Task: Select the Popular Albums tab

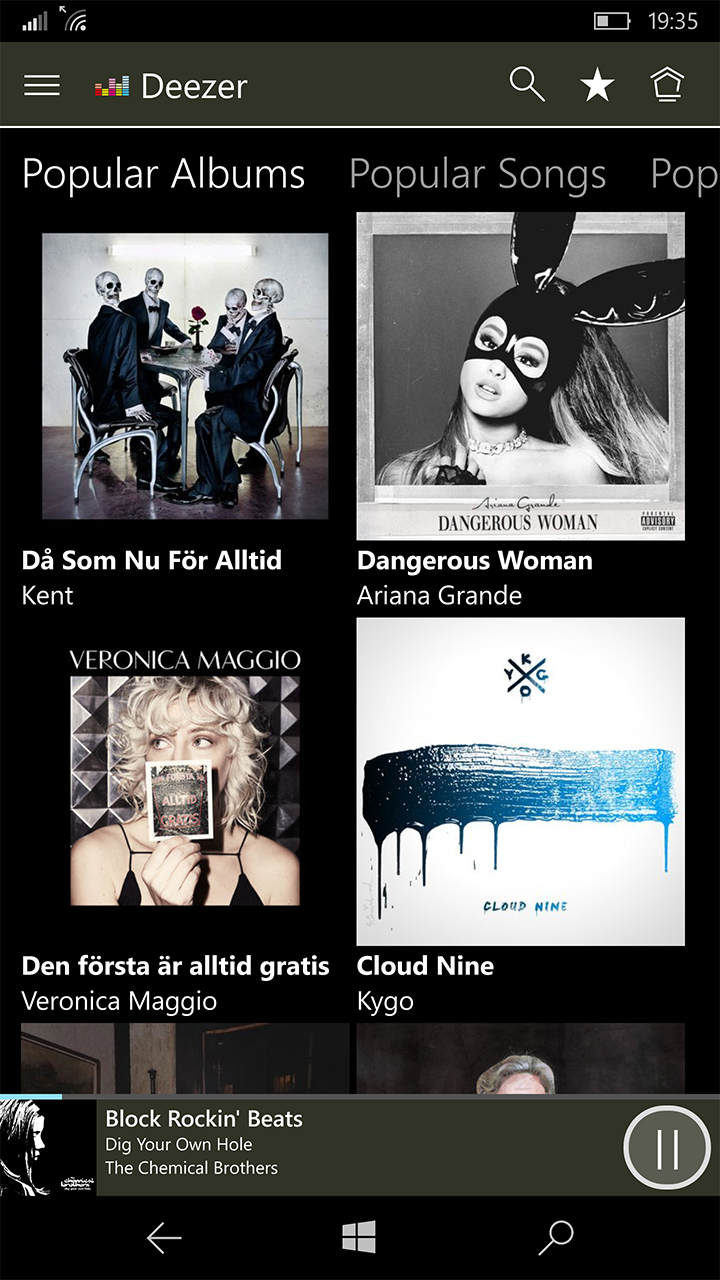Action: tap(164, 174)
